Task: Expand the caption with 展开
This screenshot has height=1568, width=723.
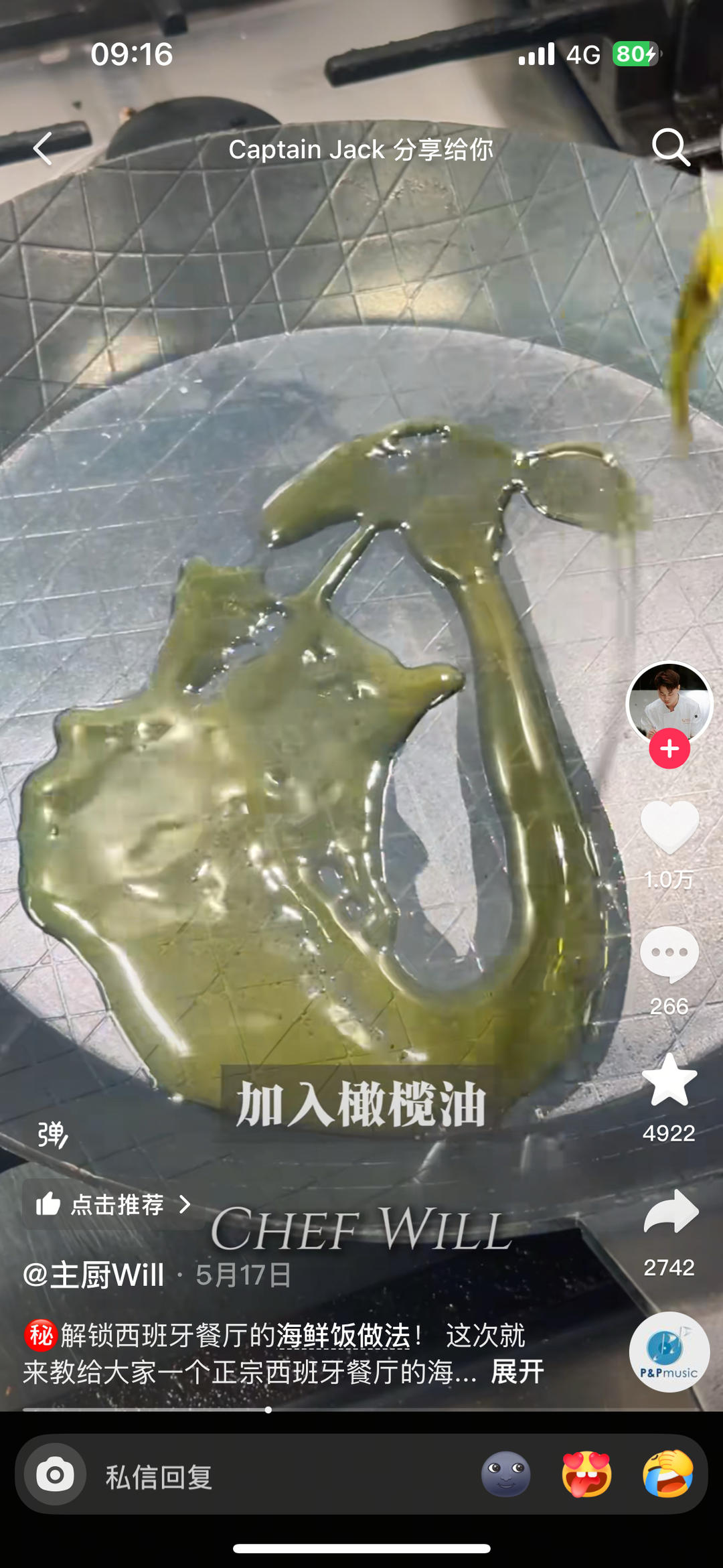Action: coord(517,1372)
